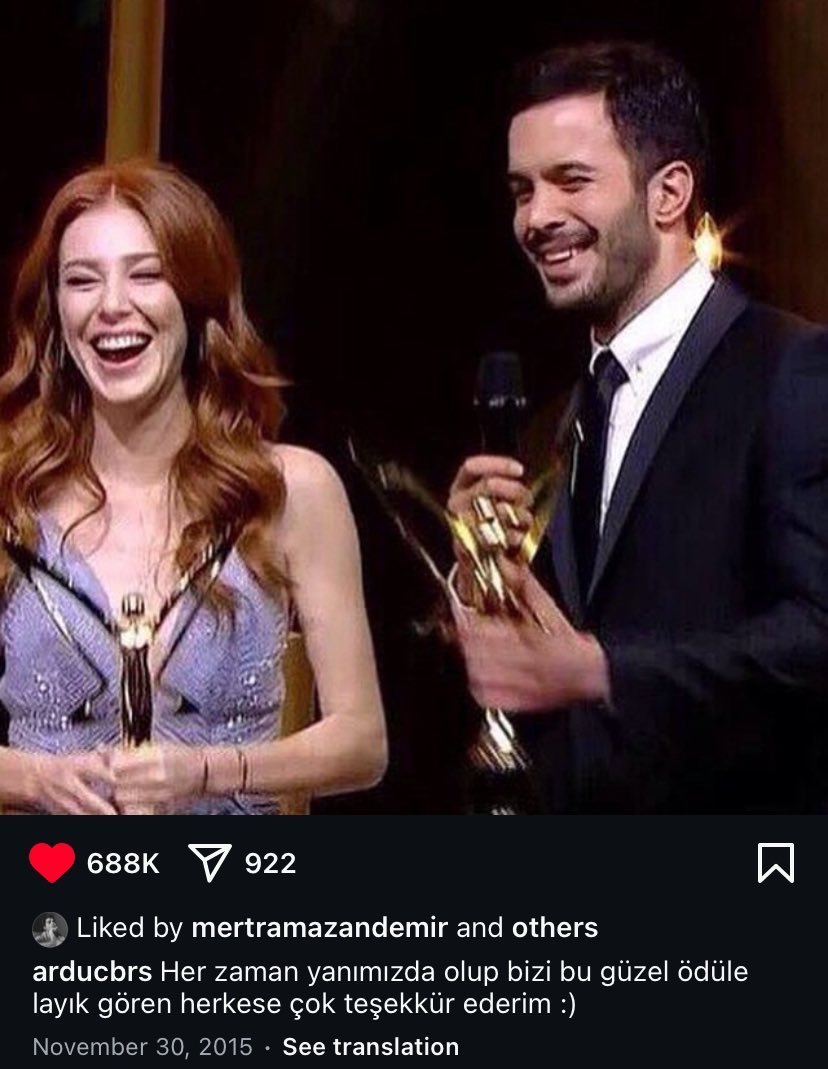View others who liked the post
The image size is (828, 1069).
tap(555, 928)
